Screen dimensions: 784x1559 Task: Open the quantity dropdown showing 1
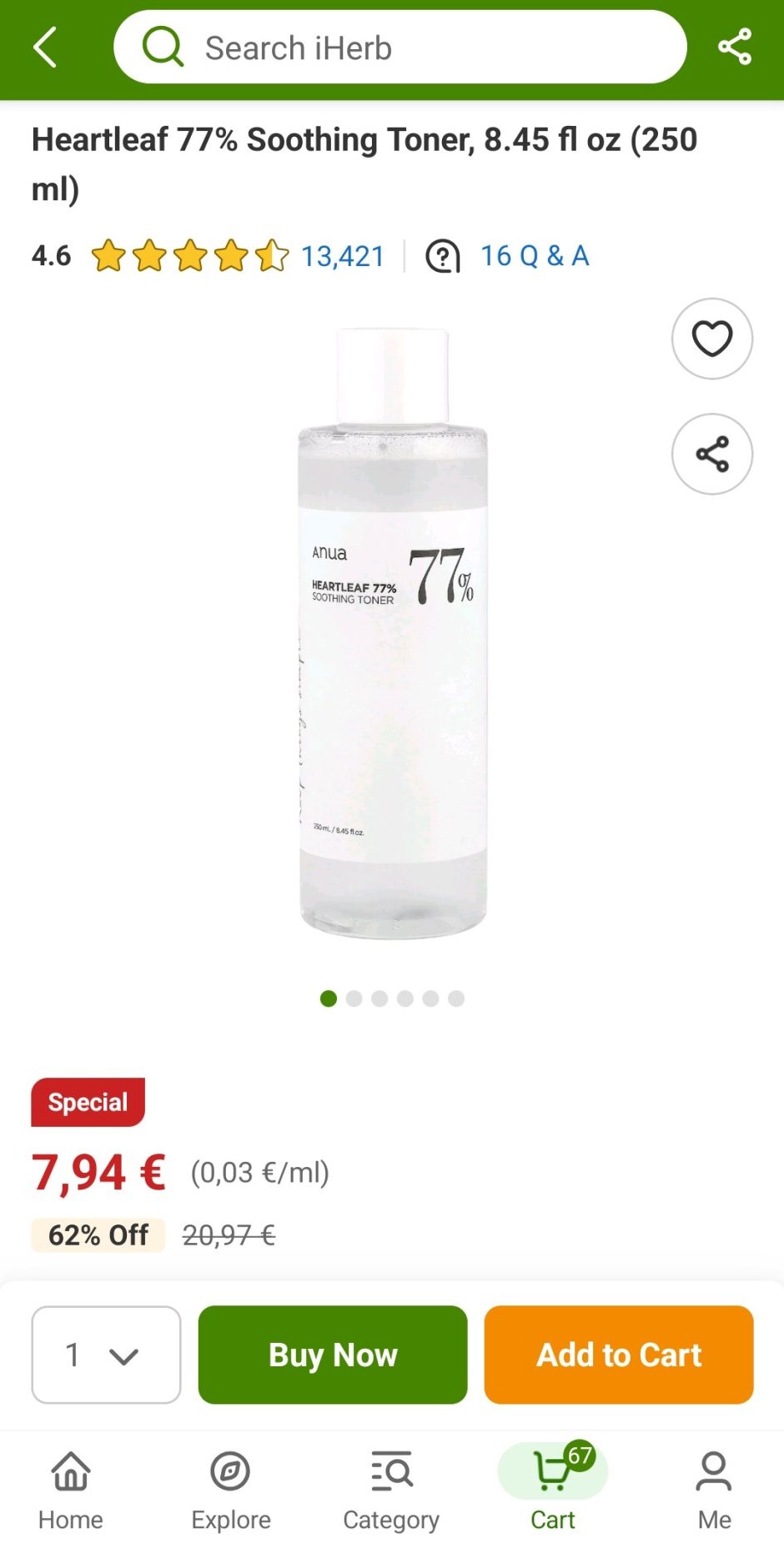click(x=106, y=1355)
